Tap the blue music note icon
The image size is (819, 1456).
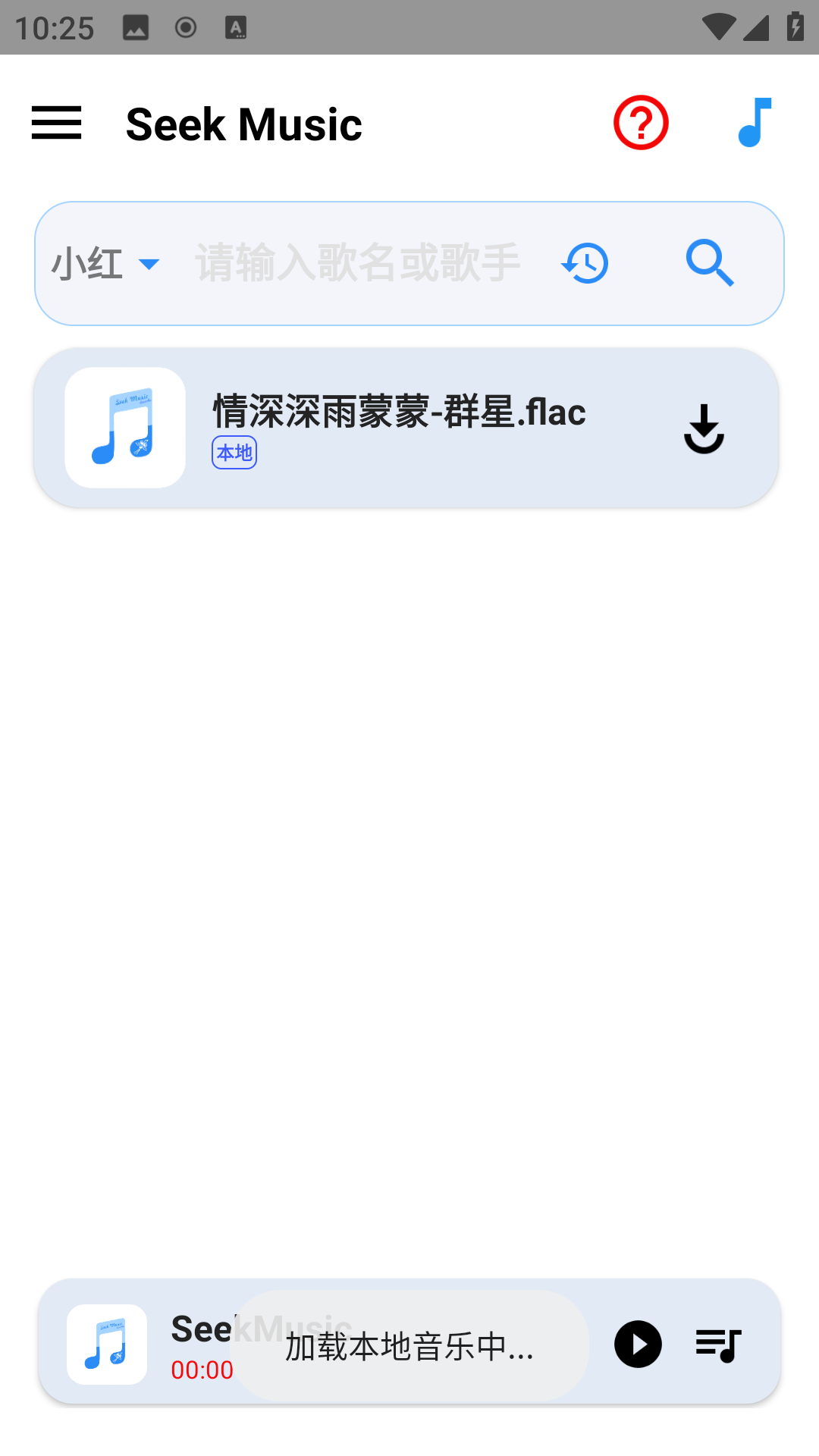[x=755, y=123]
